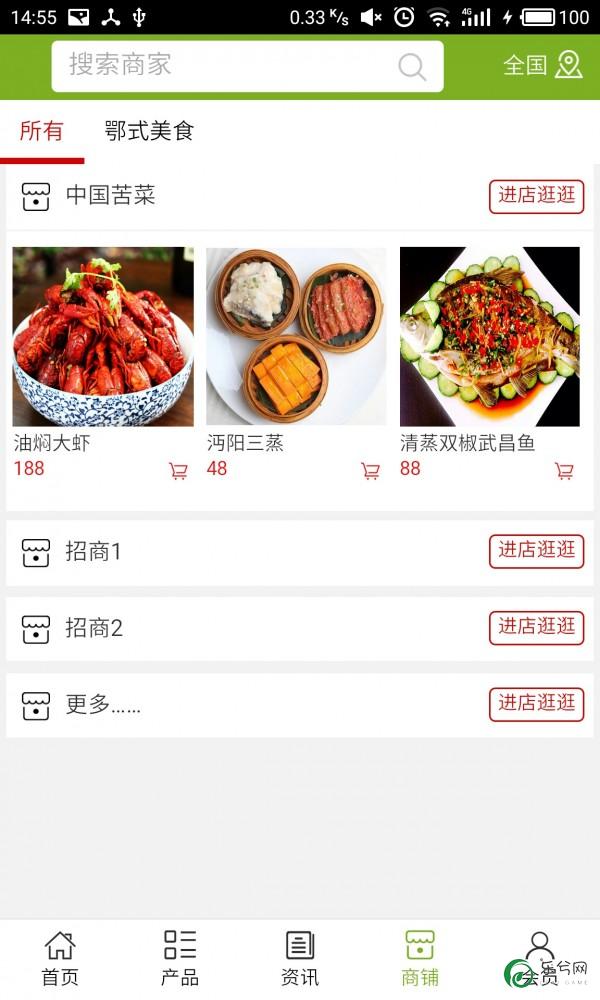Go to the 首页 home tab
The height and width of the screenshot is (1000, 600).
coord(60,959)
